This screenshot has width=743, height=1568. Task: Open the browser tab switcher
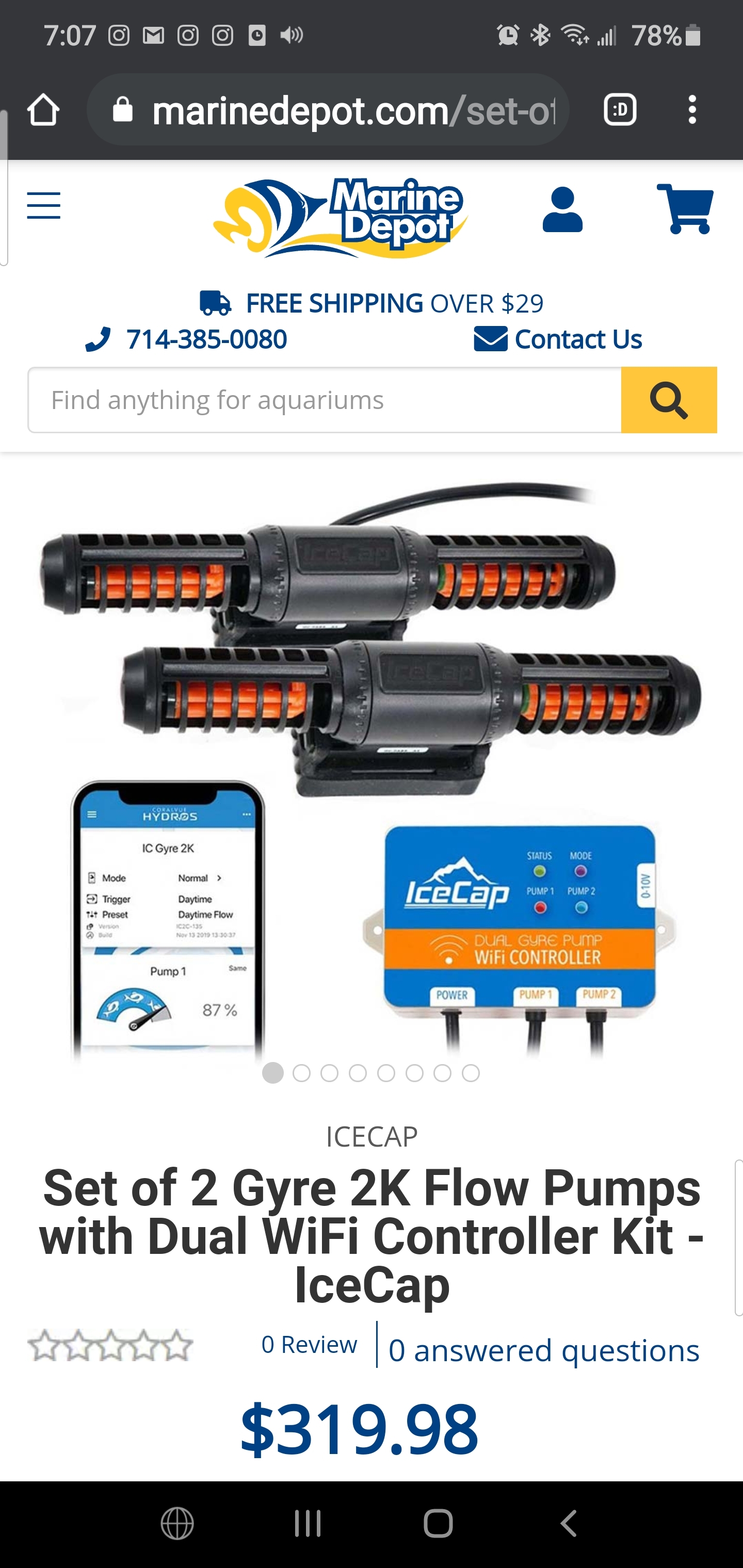(x=620, y=110)
